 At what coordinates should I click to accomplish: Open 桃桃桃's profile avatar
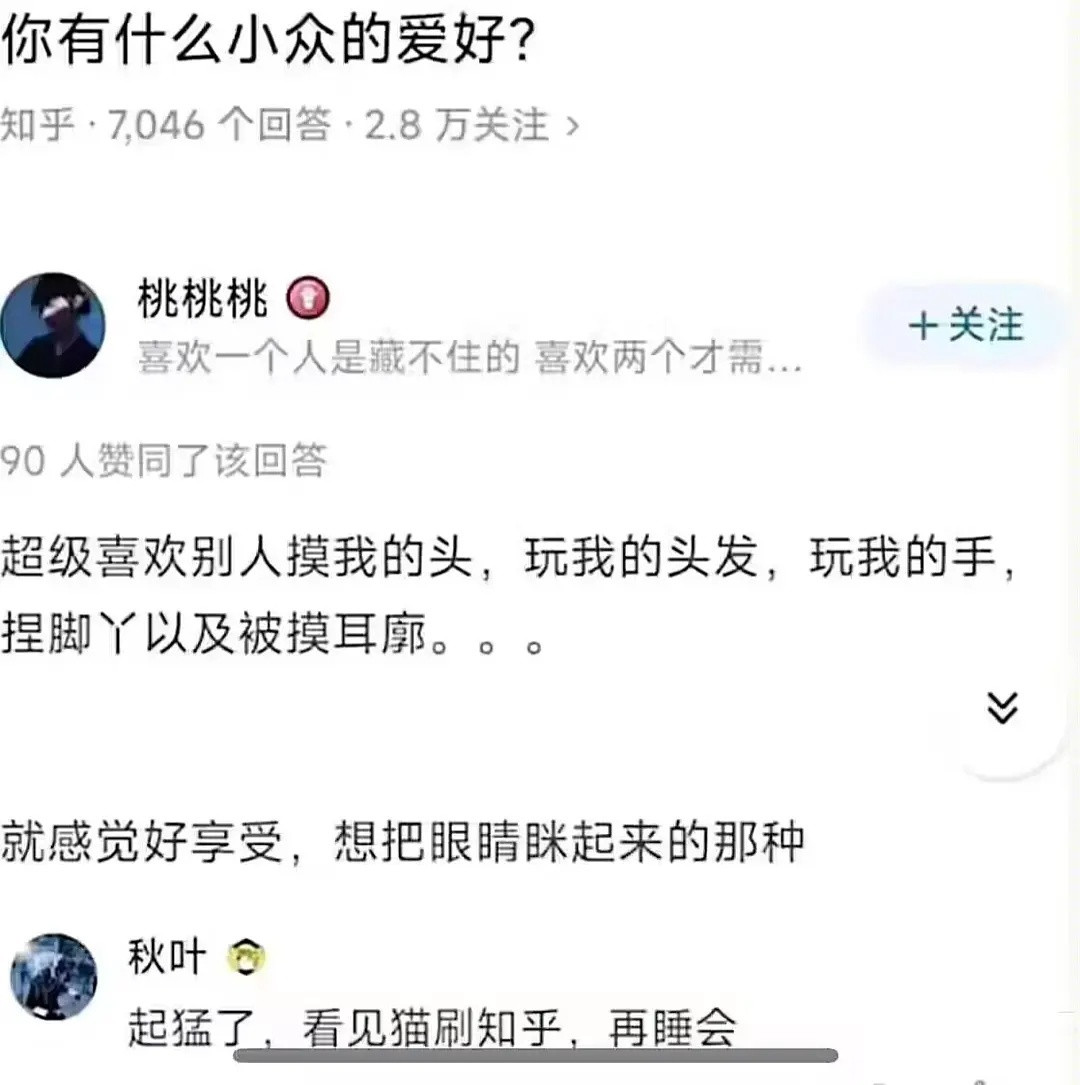click(53, 325)
